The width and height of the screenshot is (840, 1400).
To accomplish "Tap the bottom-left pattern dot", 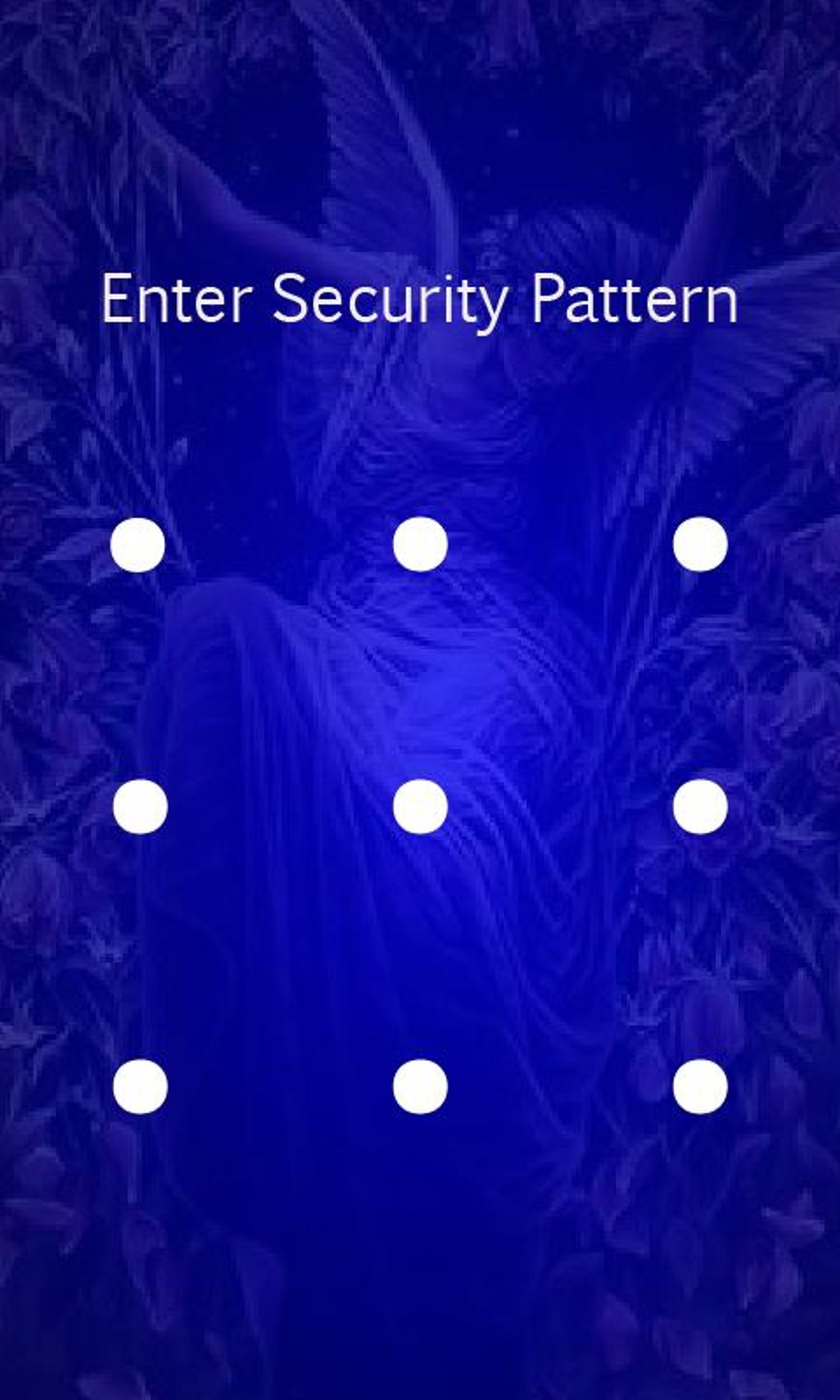I will tap(140, 1086).
